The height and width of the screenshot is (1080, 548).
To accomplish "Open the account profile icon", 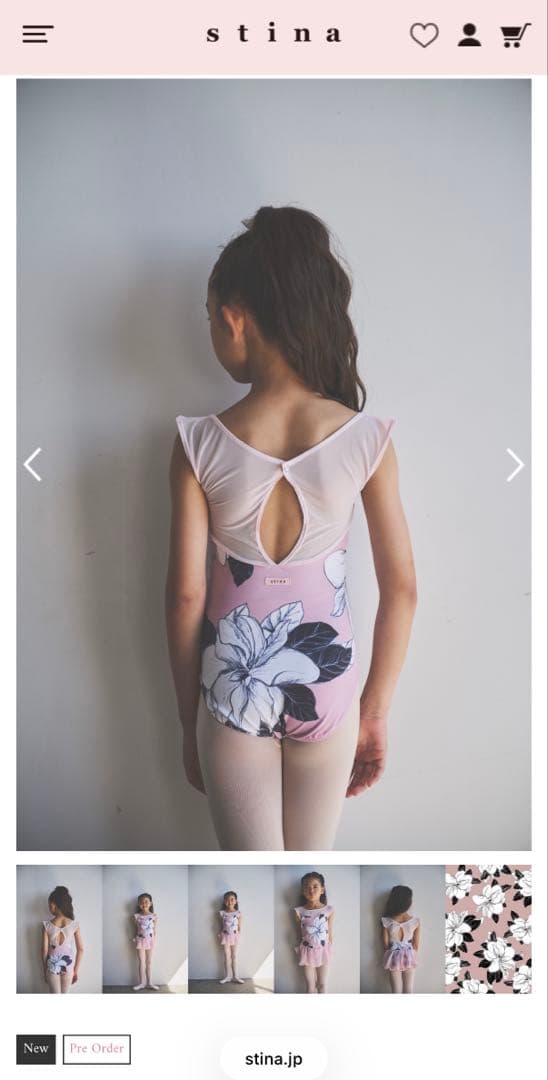I will 470,35.
